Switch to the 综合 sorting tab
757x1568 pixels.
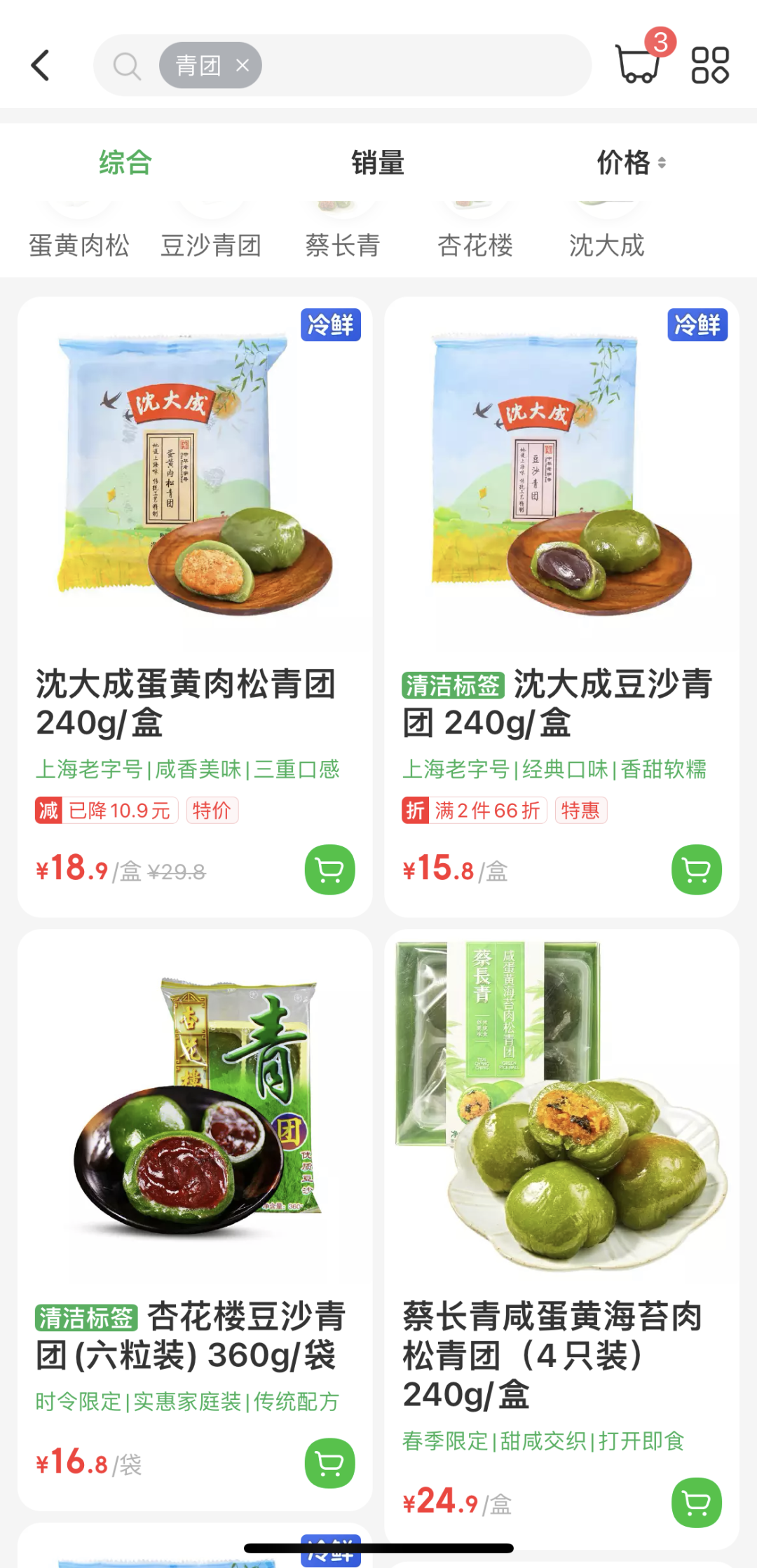[x=125, y=163]
